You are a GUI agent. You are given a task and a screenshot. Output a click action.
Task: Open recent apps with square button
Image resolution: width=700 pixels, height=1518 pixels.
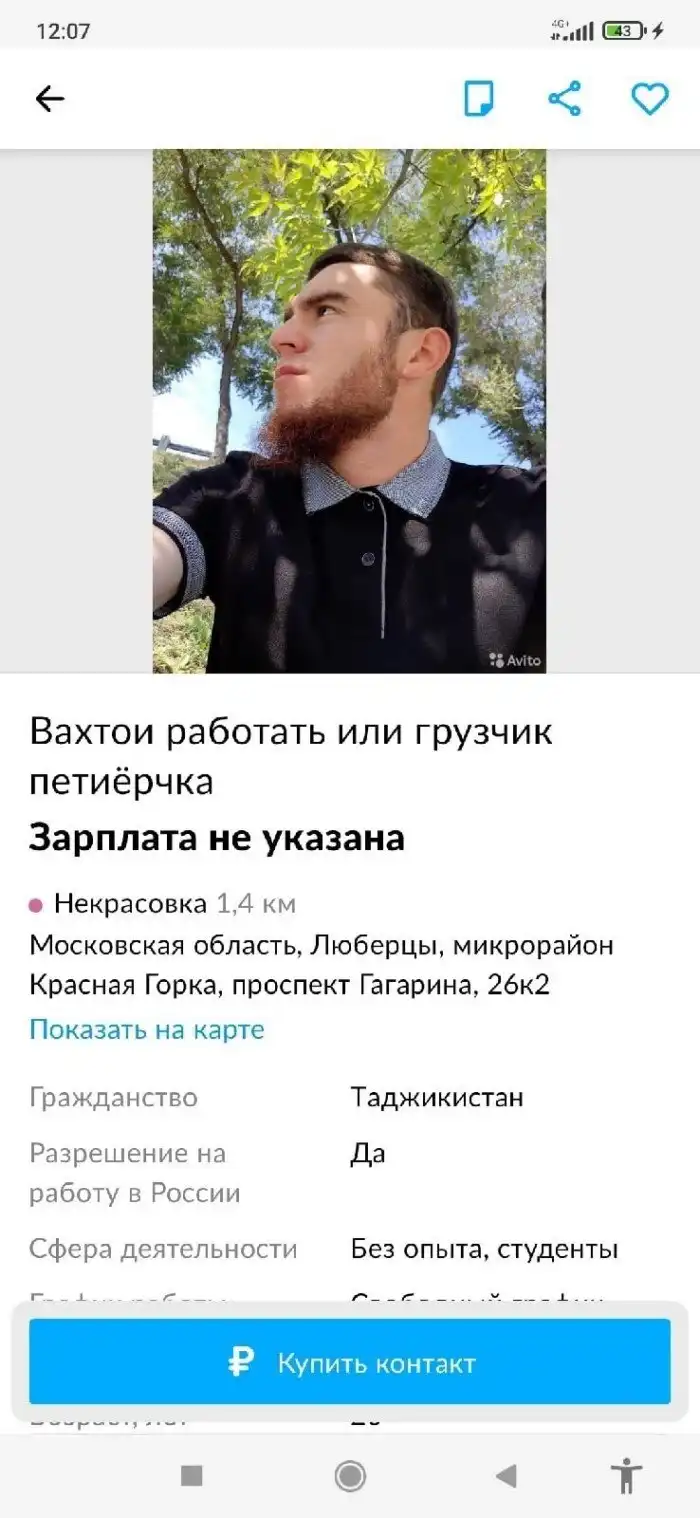coord(192,1475)
